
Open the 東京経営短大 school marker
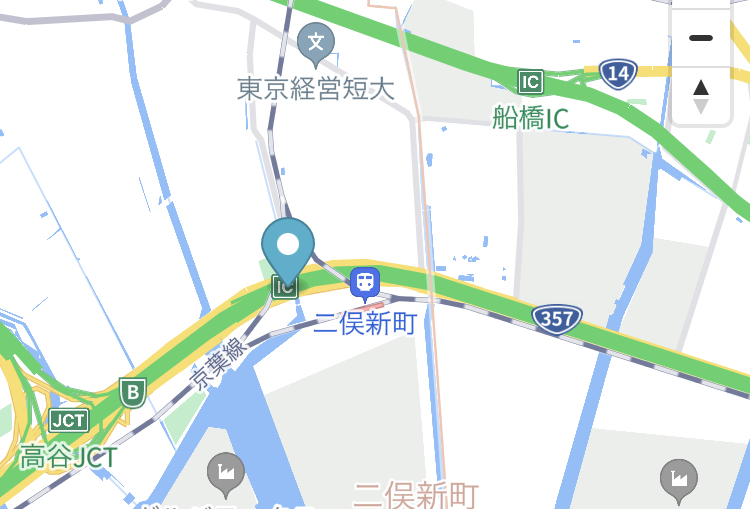tap(316, 44)
